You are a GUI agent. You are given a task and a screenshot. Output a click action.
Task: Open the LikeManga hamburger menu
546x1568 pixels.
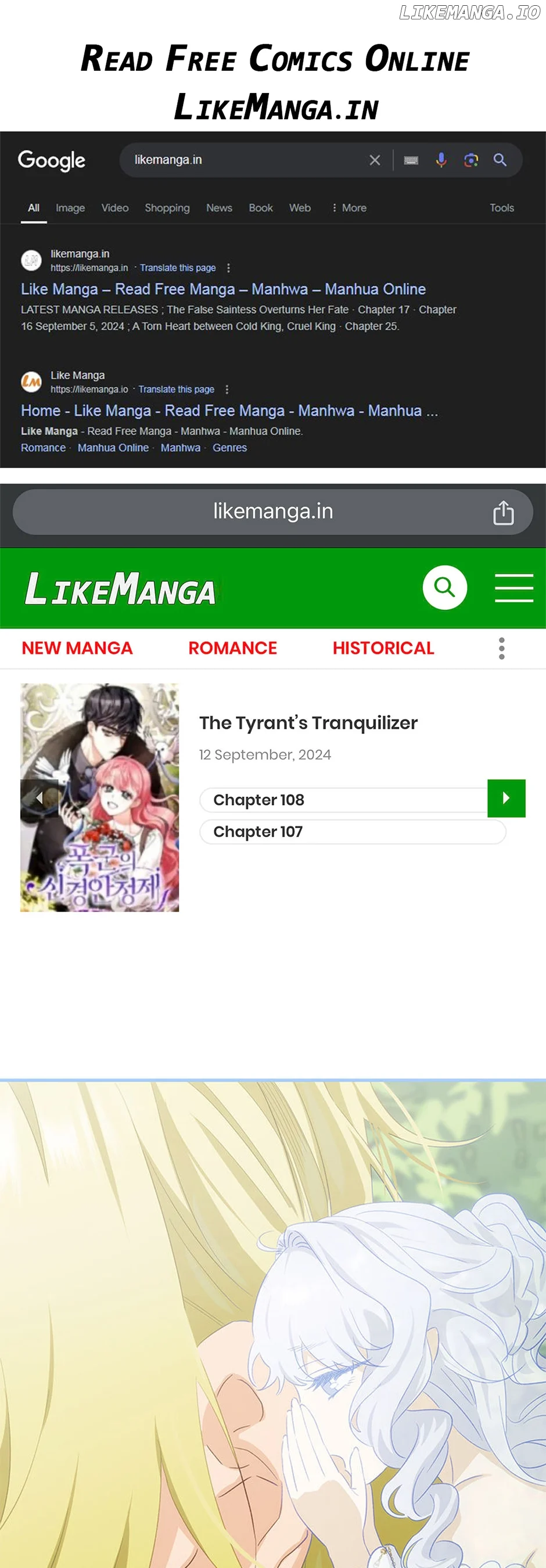515,587
